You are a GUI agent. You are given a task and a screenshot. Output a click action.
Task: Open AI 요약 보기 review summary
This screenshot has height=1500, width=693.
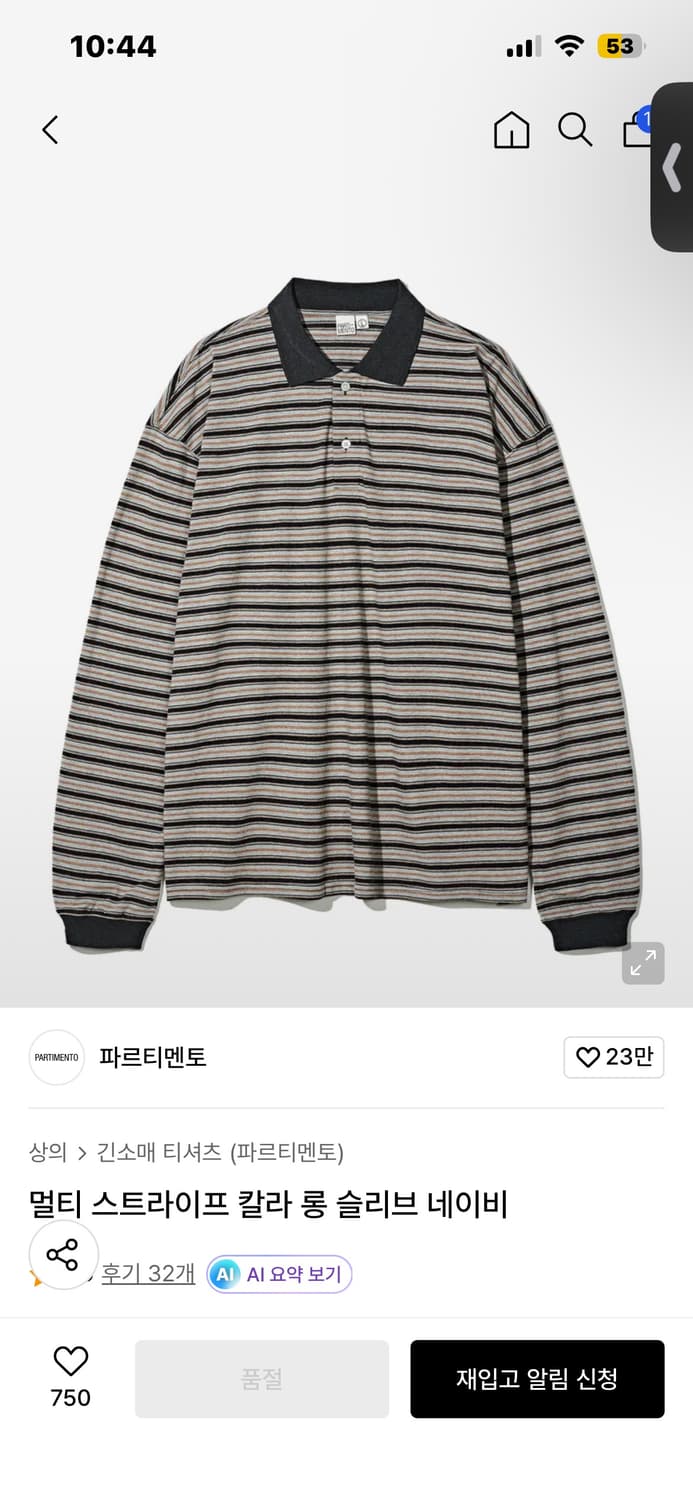click(280, 1274)
